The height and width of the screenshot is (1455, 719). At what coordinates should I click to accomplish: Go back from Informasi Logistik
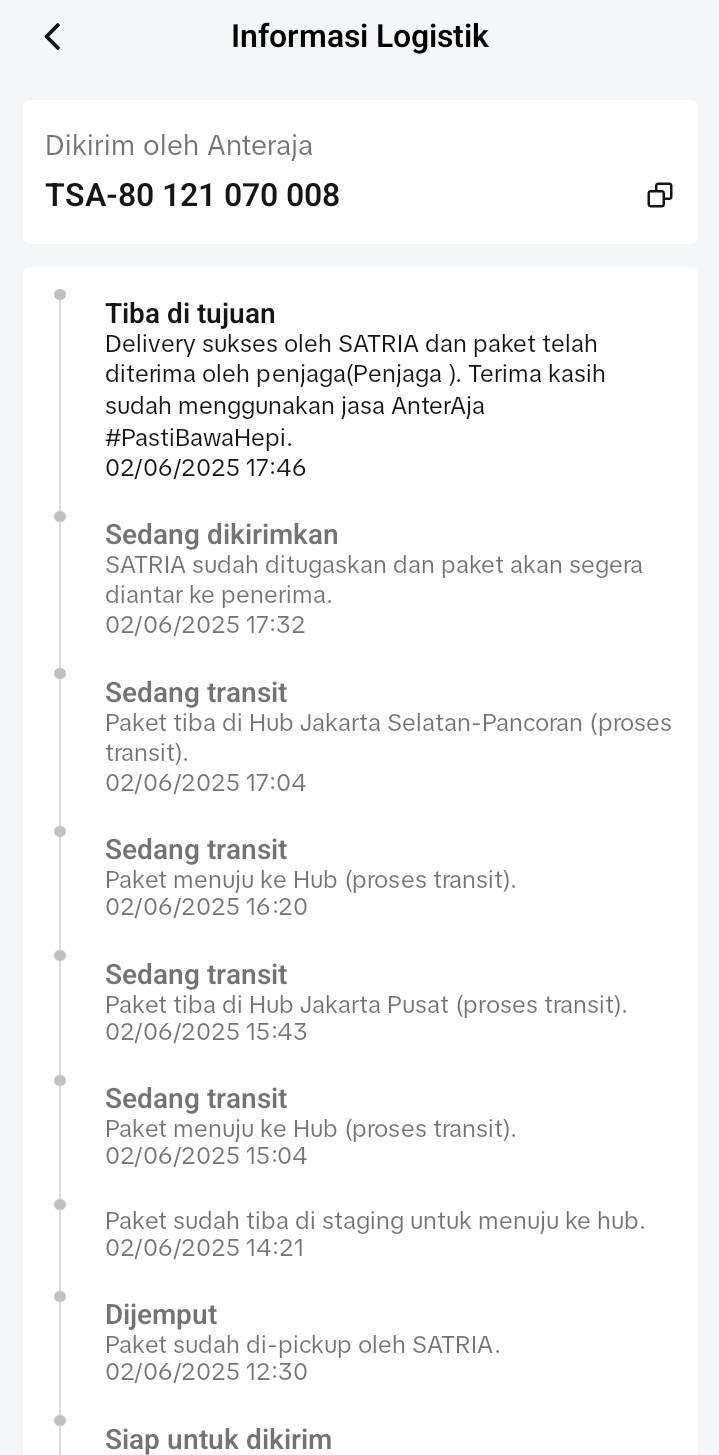coord(53,37)
